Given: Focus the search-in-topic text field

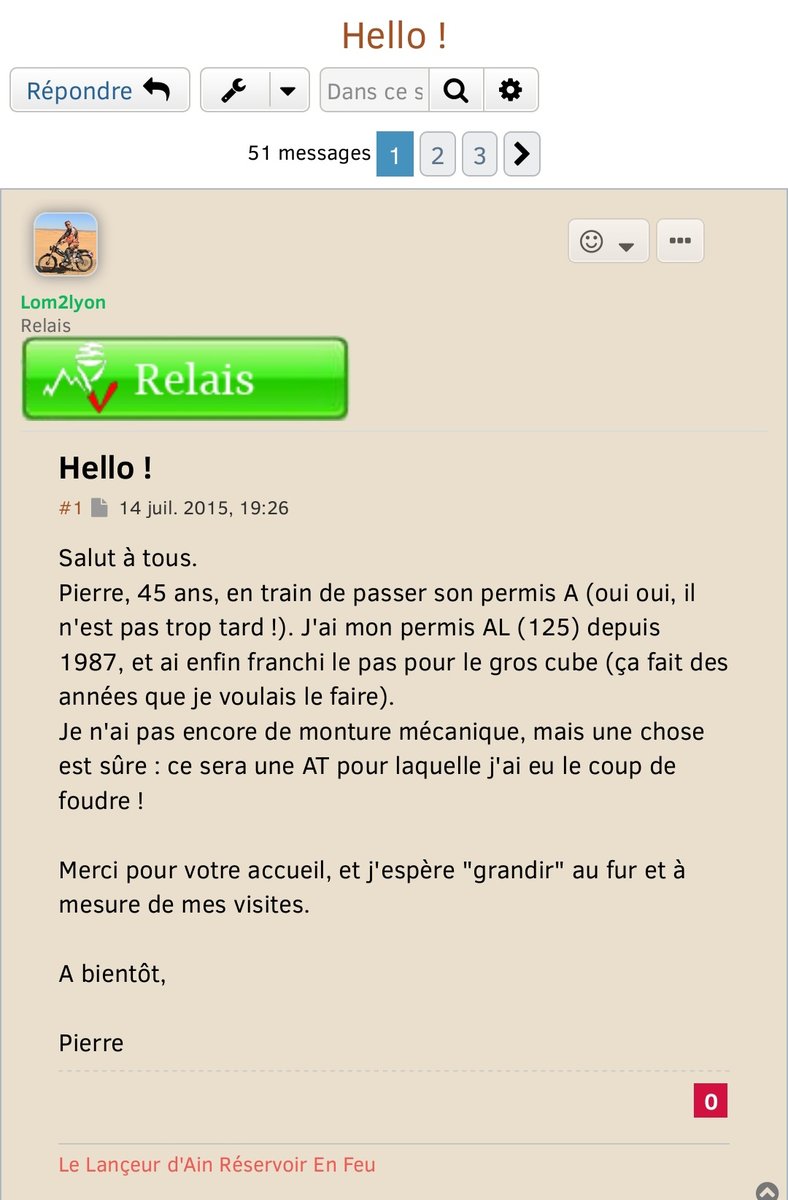Looking at the screenshot, I should [375, 91].
